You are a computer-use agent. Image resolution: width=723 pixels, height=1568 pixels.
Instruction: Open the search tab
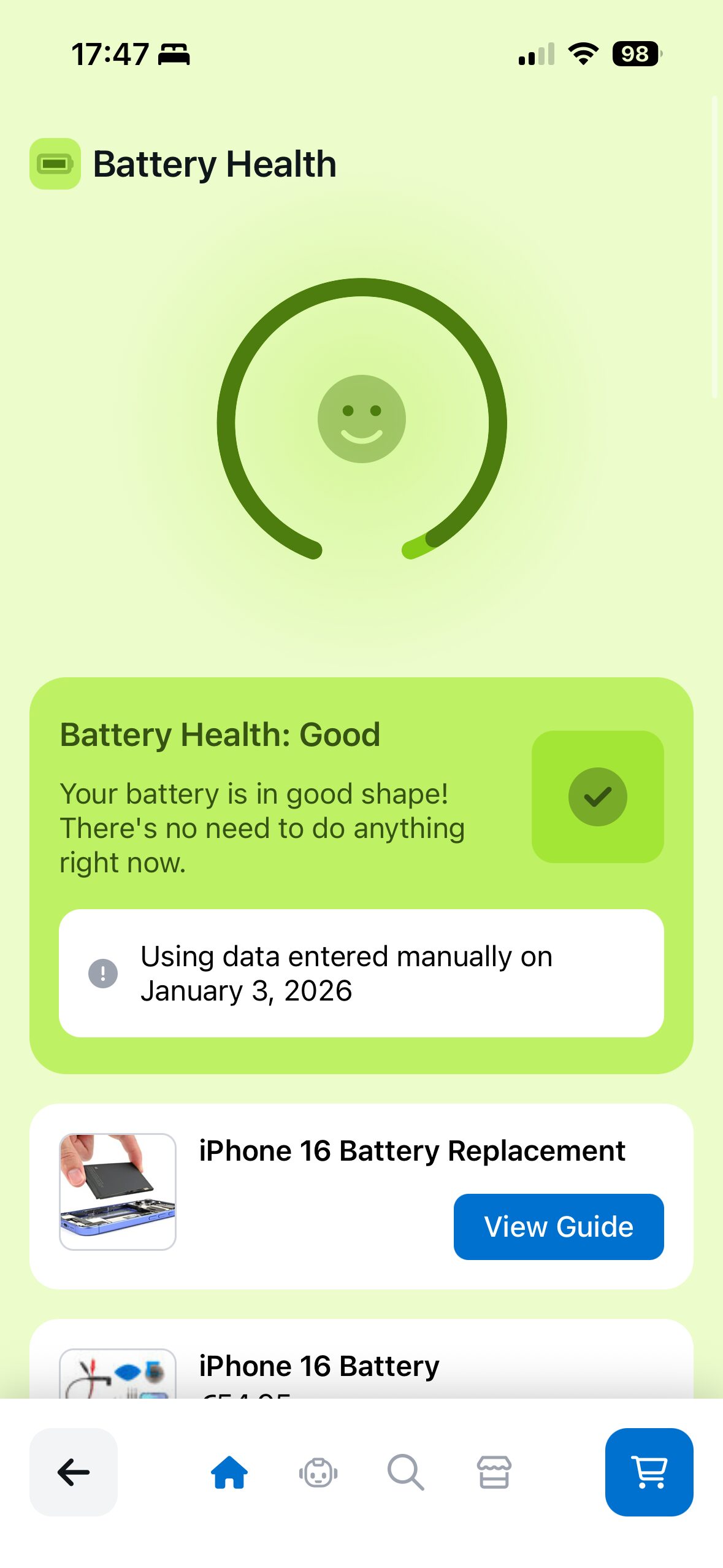pyautogui.click(x=405, y=1472)
